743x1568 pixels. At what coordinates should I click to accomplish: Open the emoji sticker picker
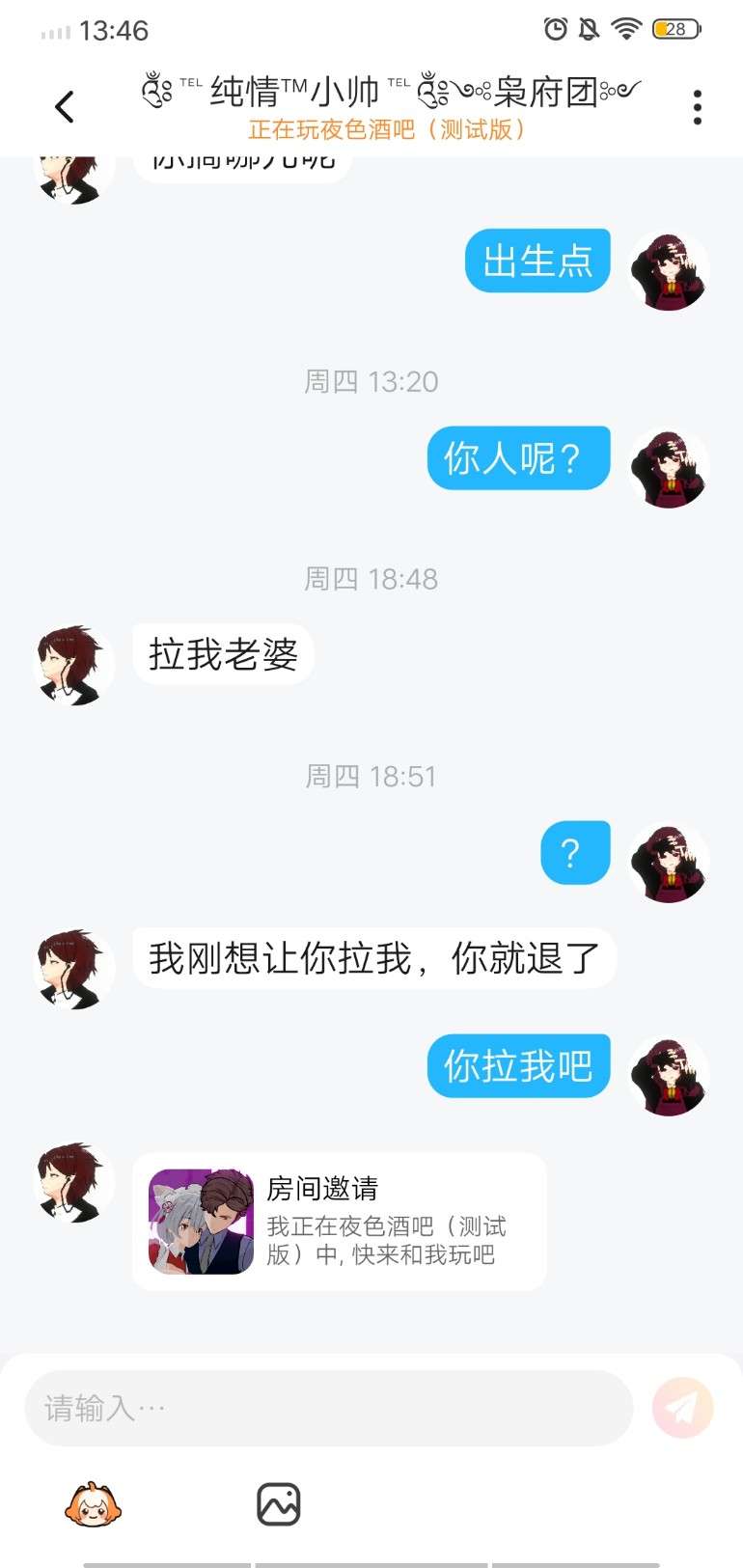pos(93,1504)
